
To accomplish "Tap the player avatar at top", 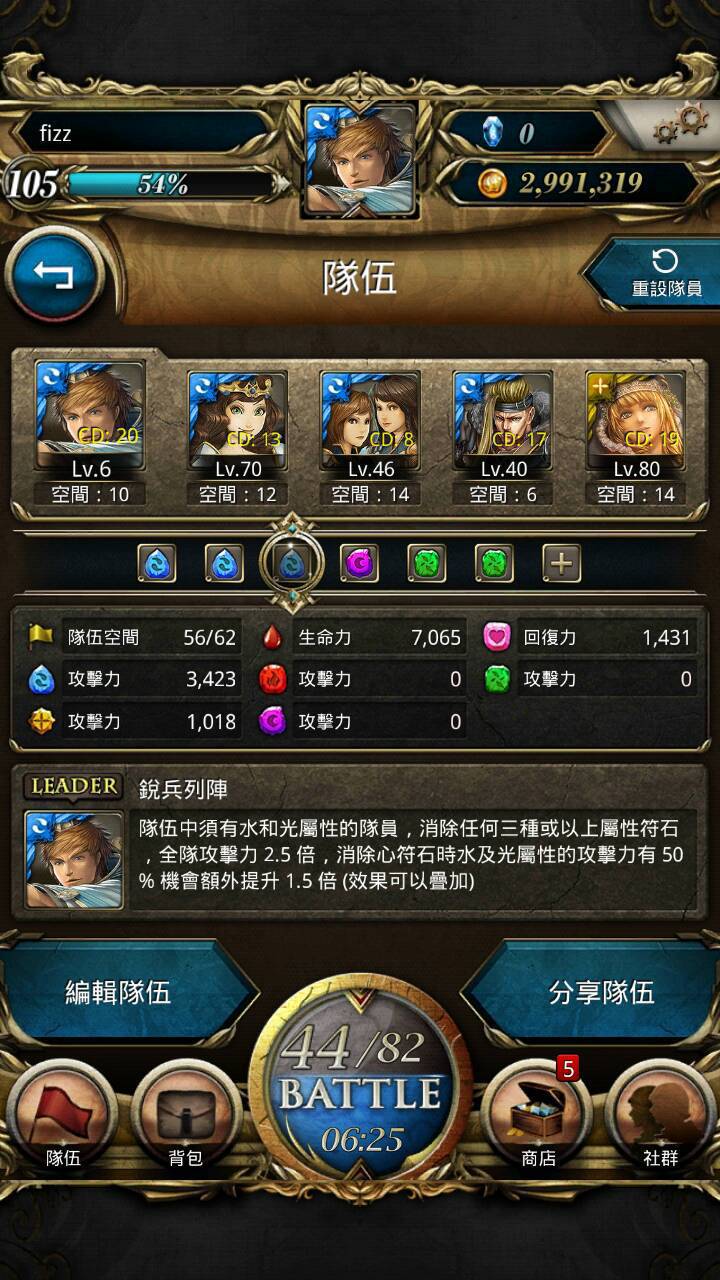I will click(360, 159).
